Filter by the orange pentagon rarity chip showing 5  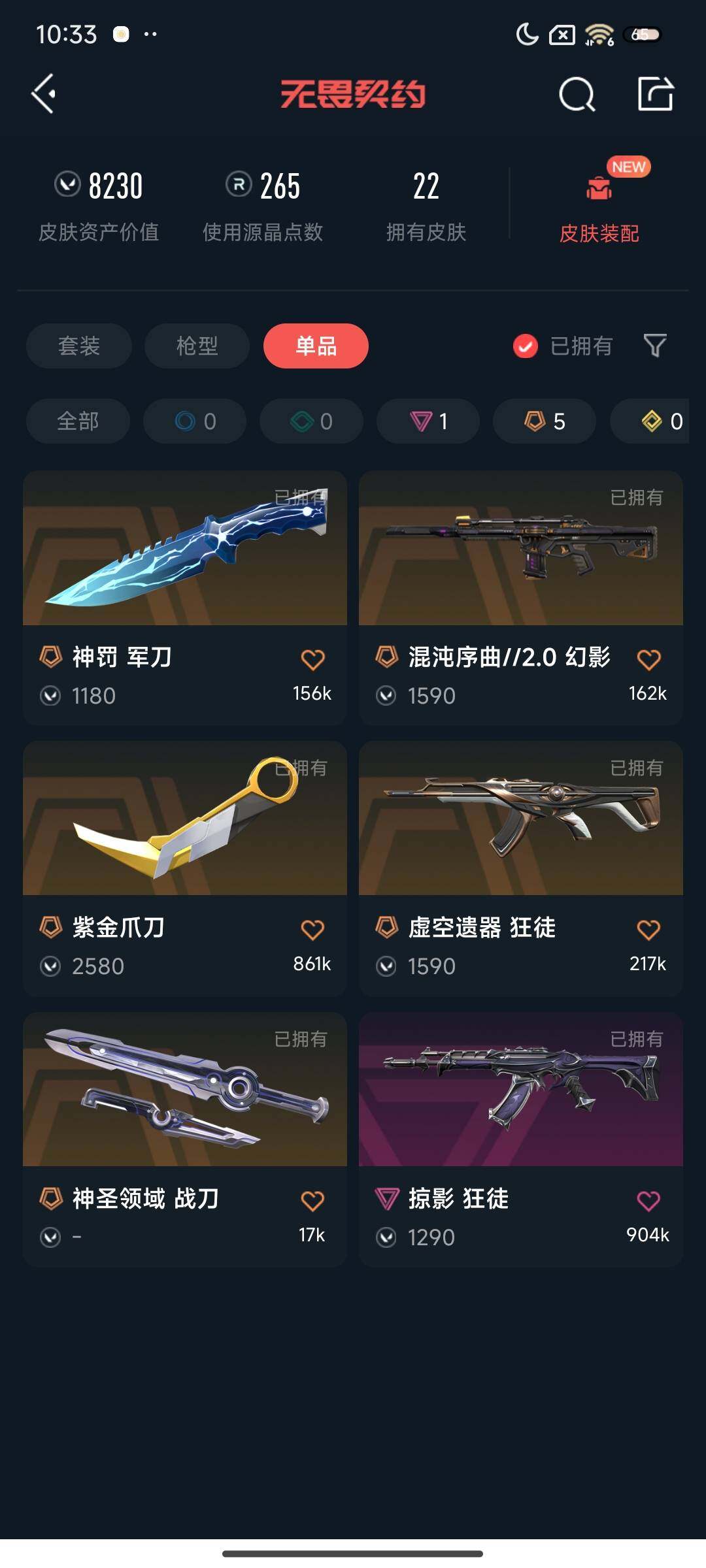coord(544,421)
